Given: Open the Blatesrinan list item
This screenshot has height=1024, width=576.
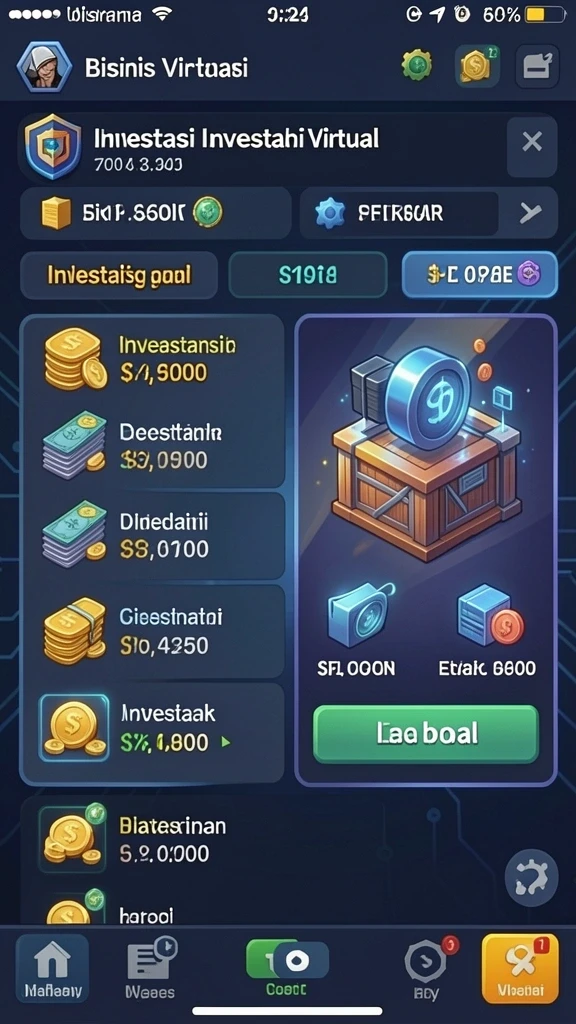Looking at the screenshot, I should click(154, 838).
